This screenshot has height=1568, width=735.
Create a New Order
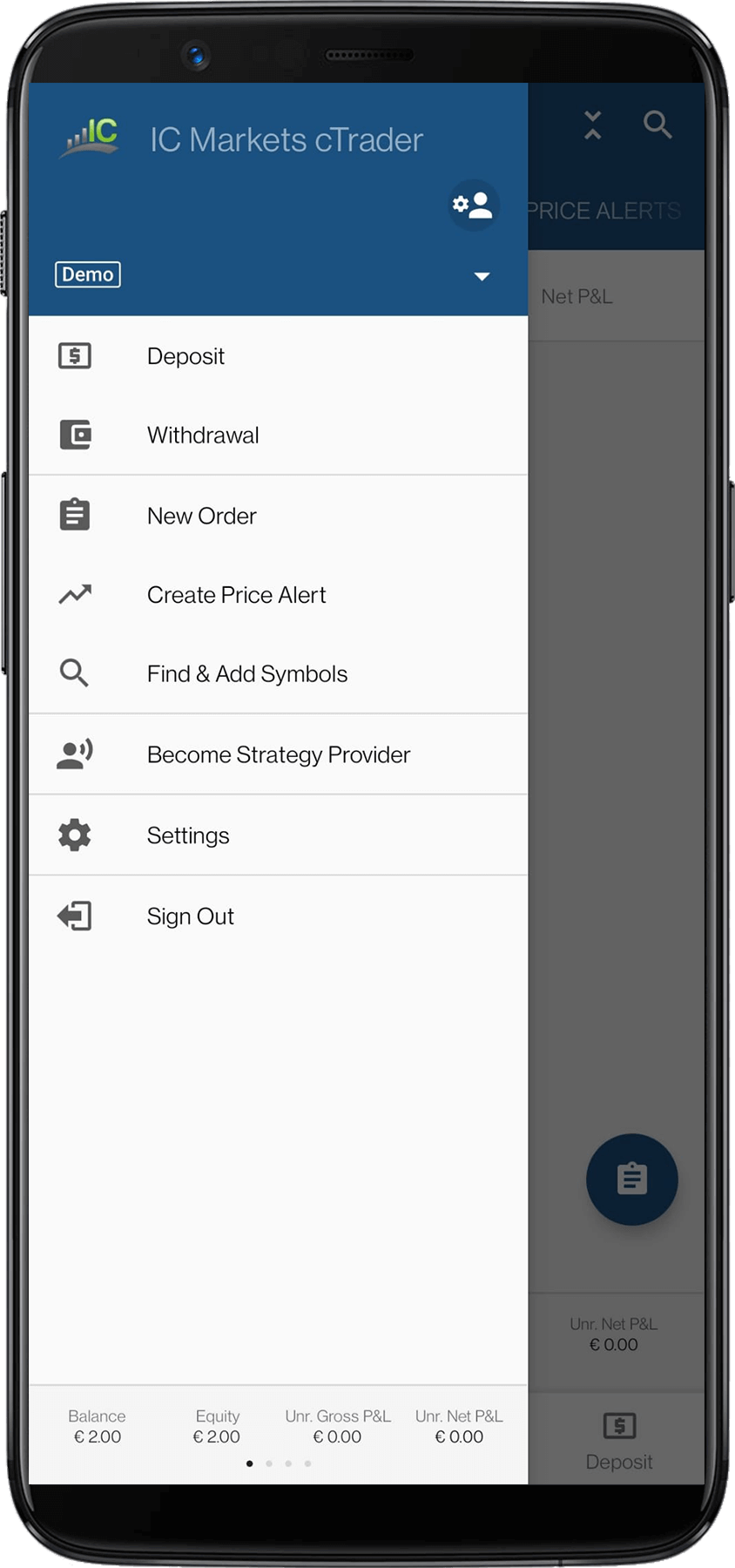click(201, 516)
